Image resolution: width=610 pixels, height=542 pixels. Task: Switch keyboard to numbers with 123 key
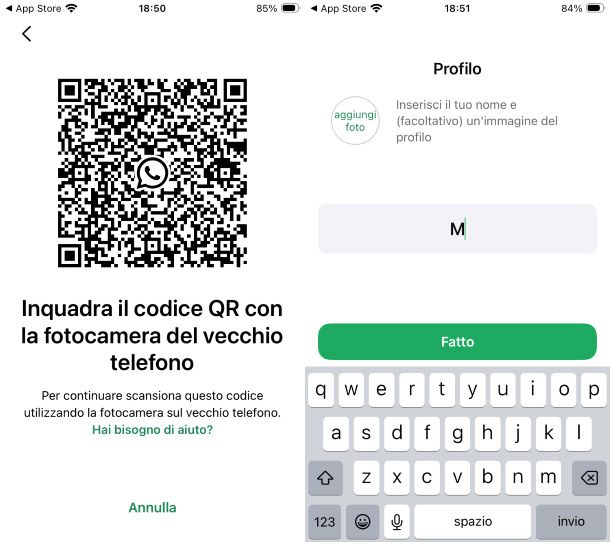pos(325,521)
